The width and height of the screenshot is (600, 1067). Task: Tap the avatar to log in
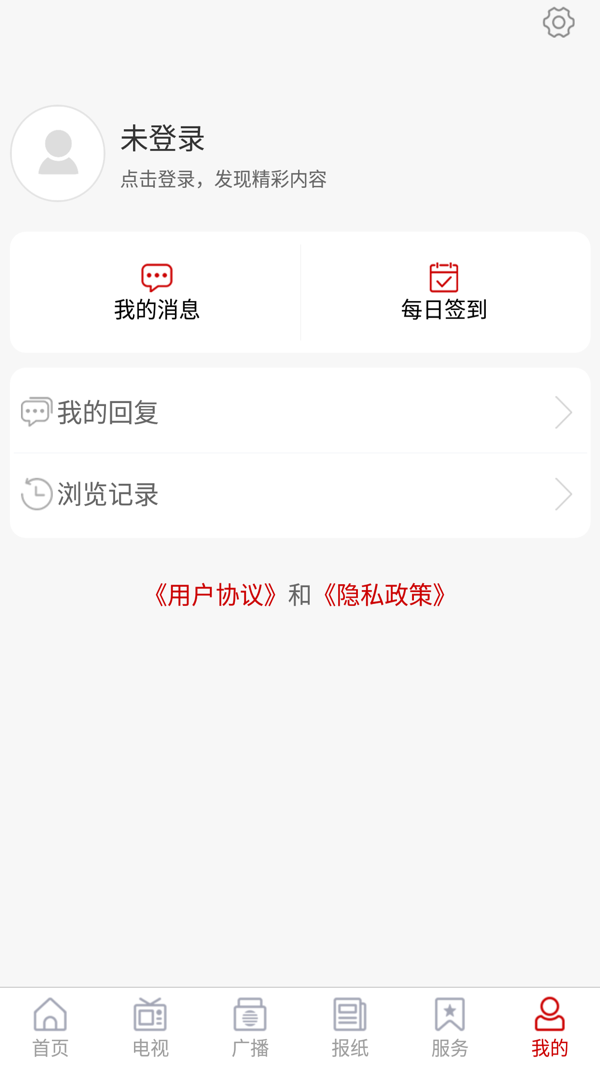coord(58,153)
